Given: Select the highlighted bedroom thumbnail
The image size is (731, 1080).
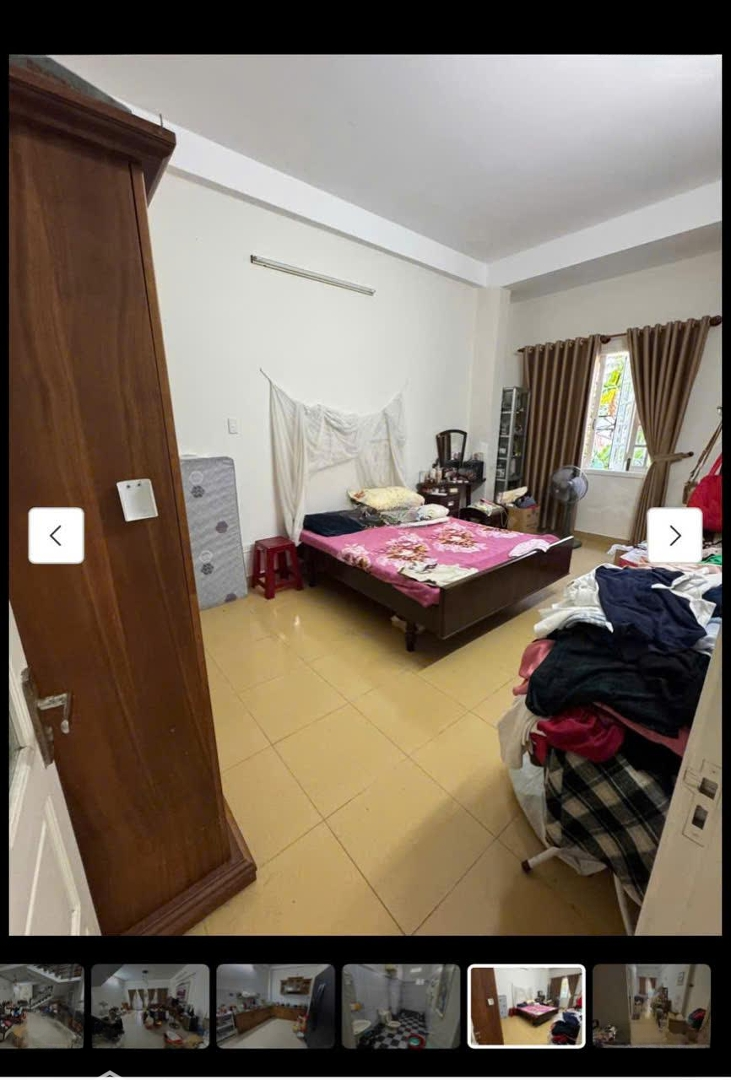Looking at the screenshot, I should [526, 1006].
